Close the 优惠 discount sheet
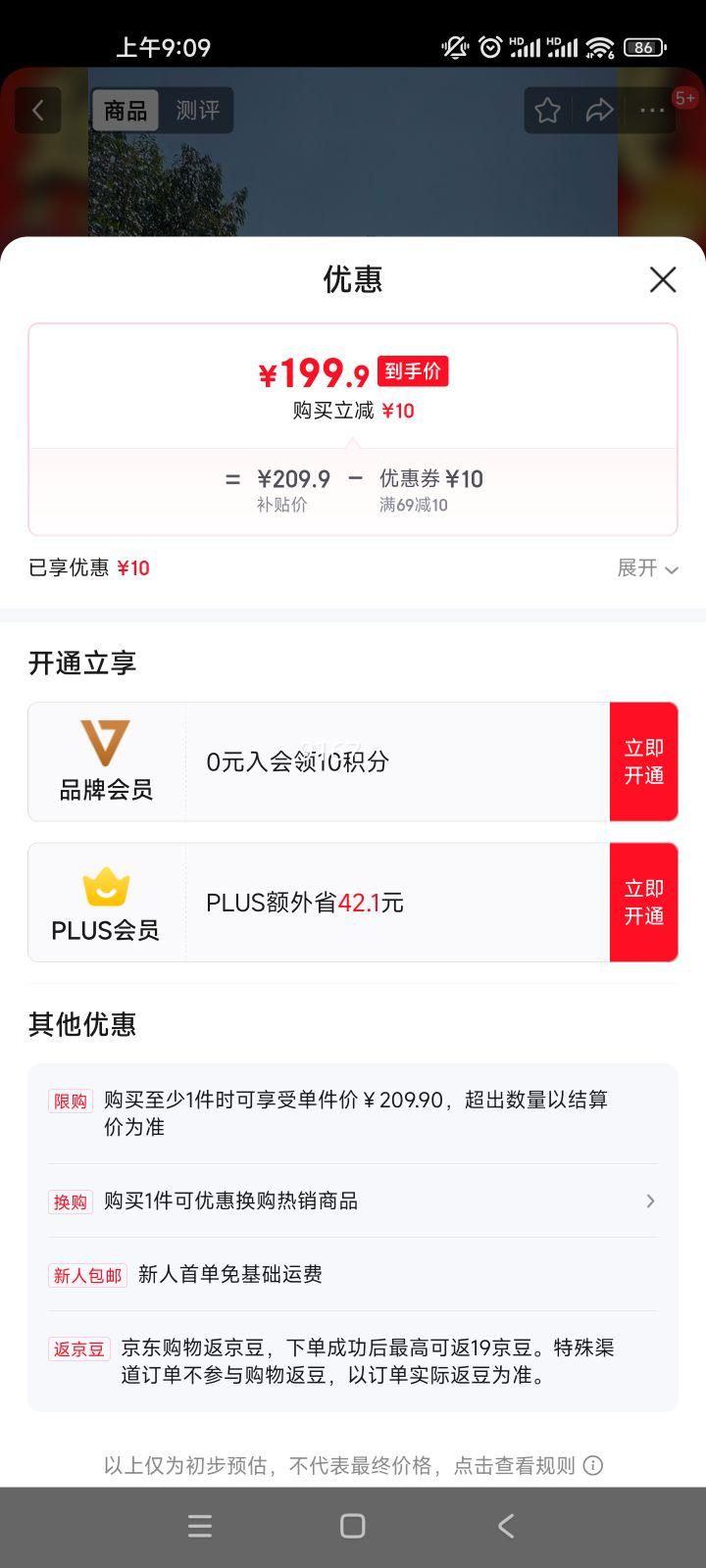 (663, 279)
